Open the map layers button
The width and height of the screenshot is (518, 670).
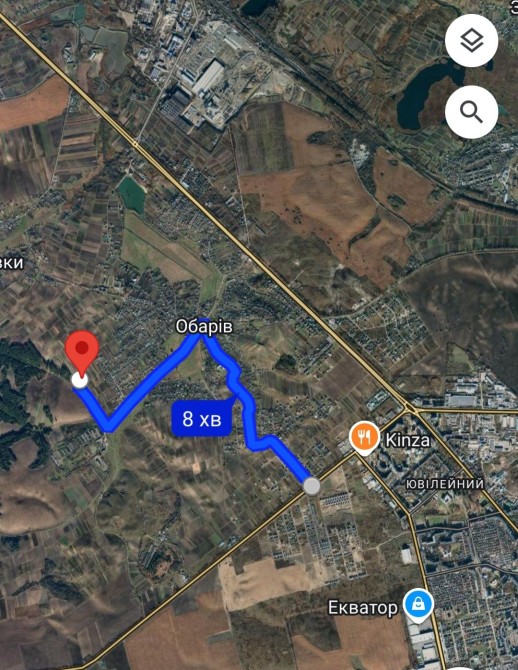[x=471, y=41]
